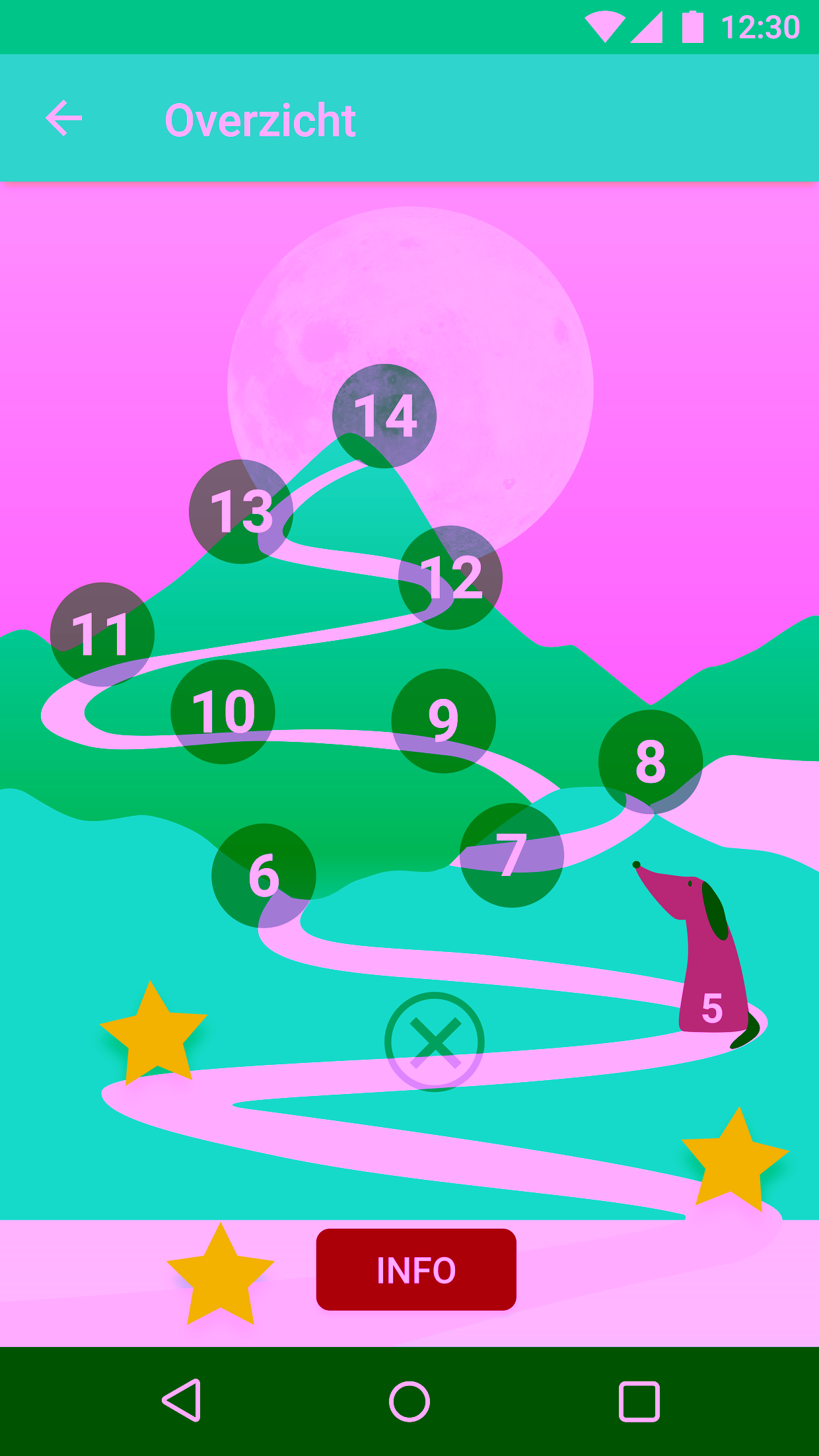This screenshot has width=819, height=1456.
Task: Tap the star beside the INFO button
Action: point(221,1278)
